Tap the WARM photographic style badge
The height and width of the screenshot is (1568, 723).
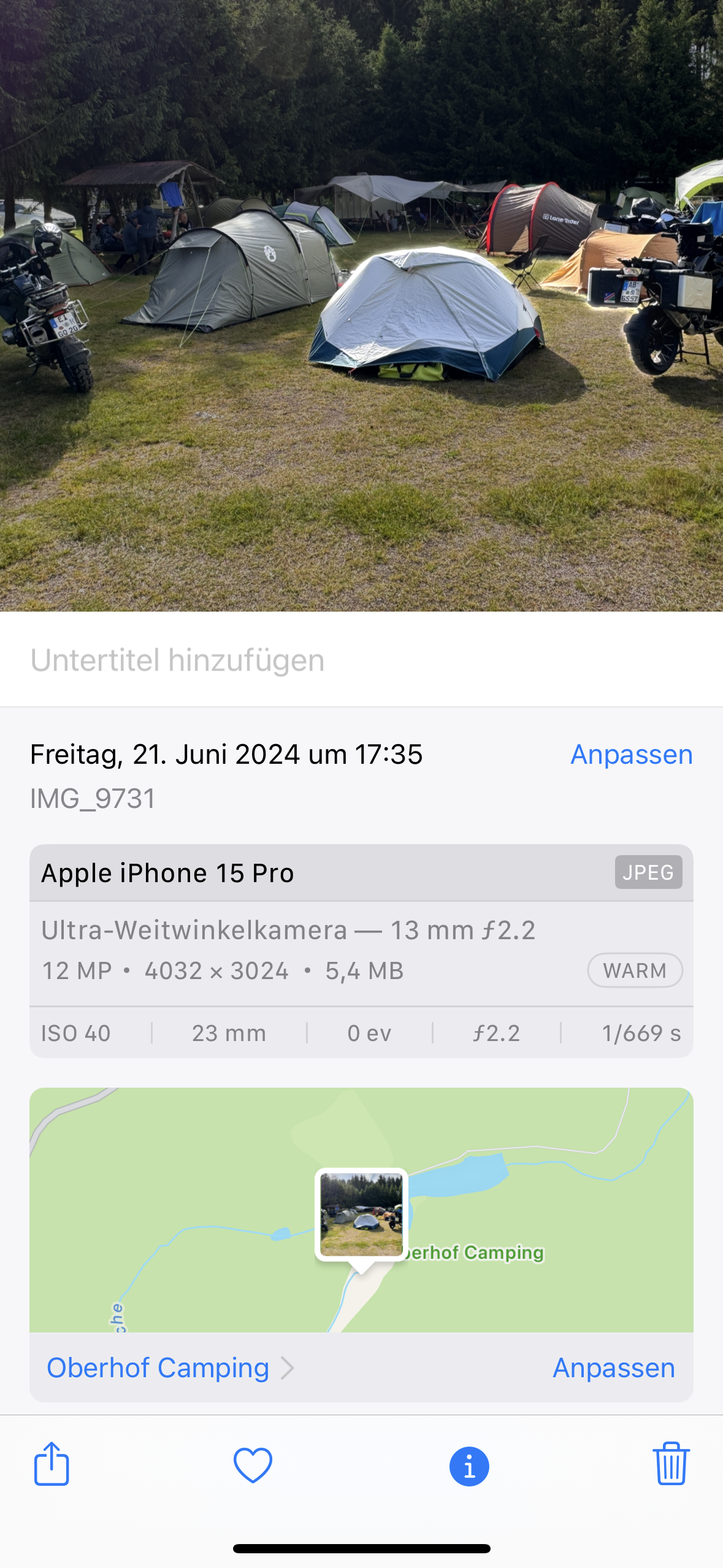coord(635,970)
